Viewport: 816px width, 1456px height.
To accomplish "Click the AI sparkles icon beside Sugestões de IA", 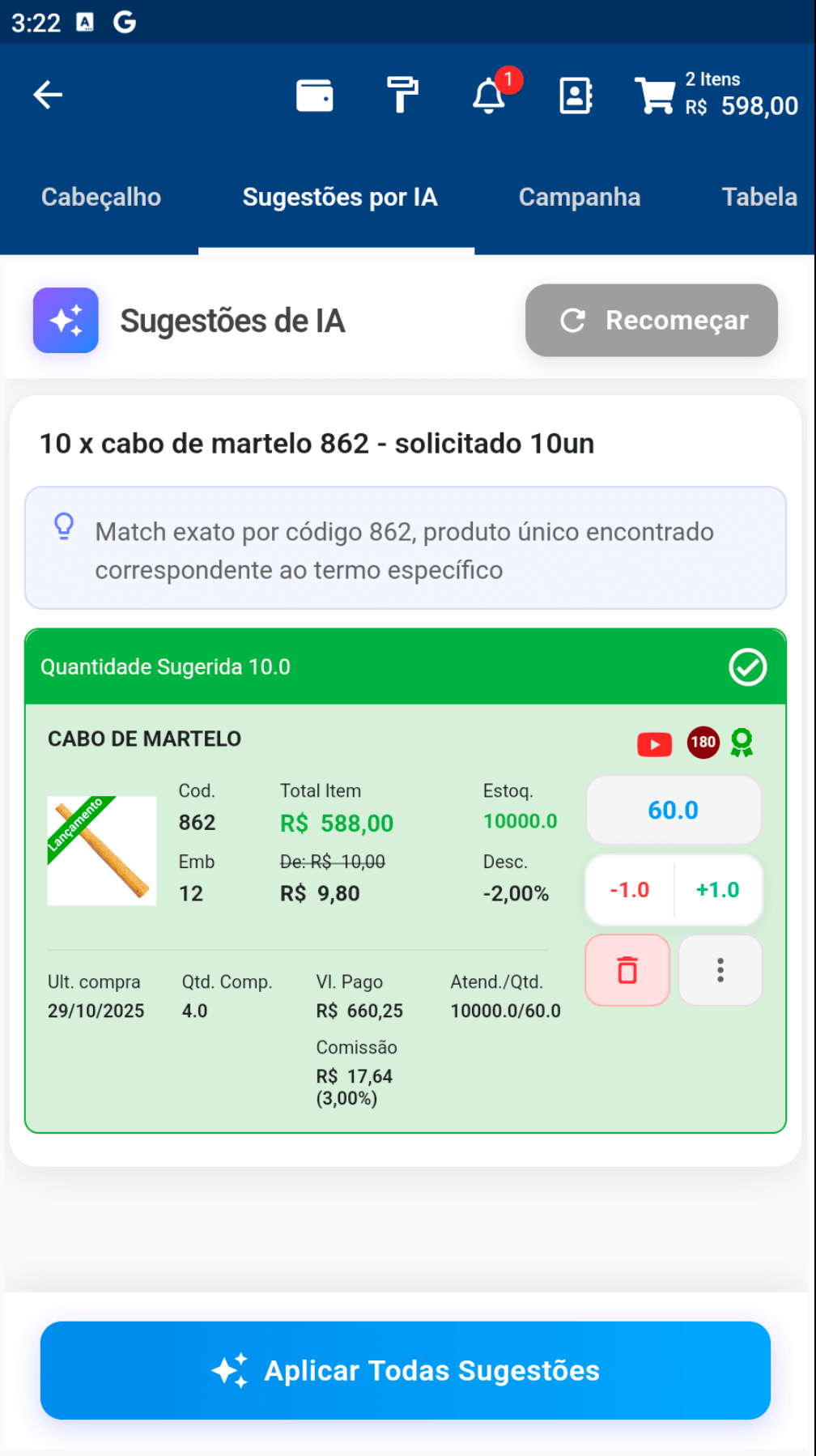I will (x=66, y=321).
